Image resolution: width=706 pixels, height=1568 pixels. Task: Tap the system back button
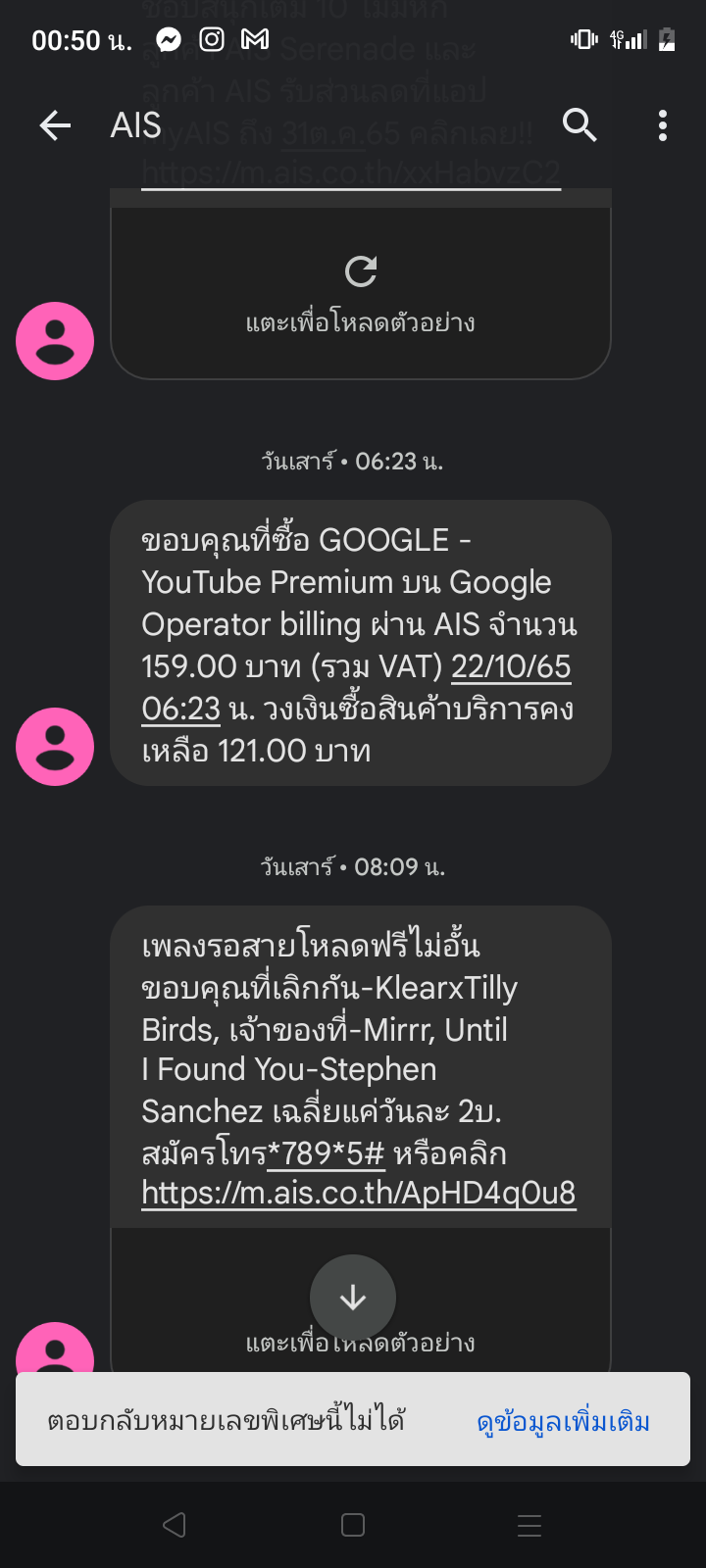(x=175, y=1525)
